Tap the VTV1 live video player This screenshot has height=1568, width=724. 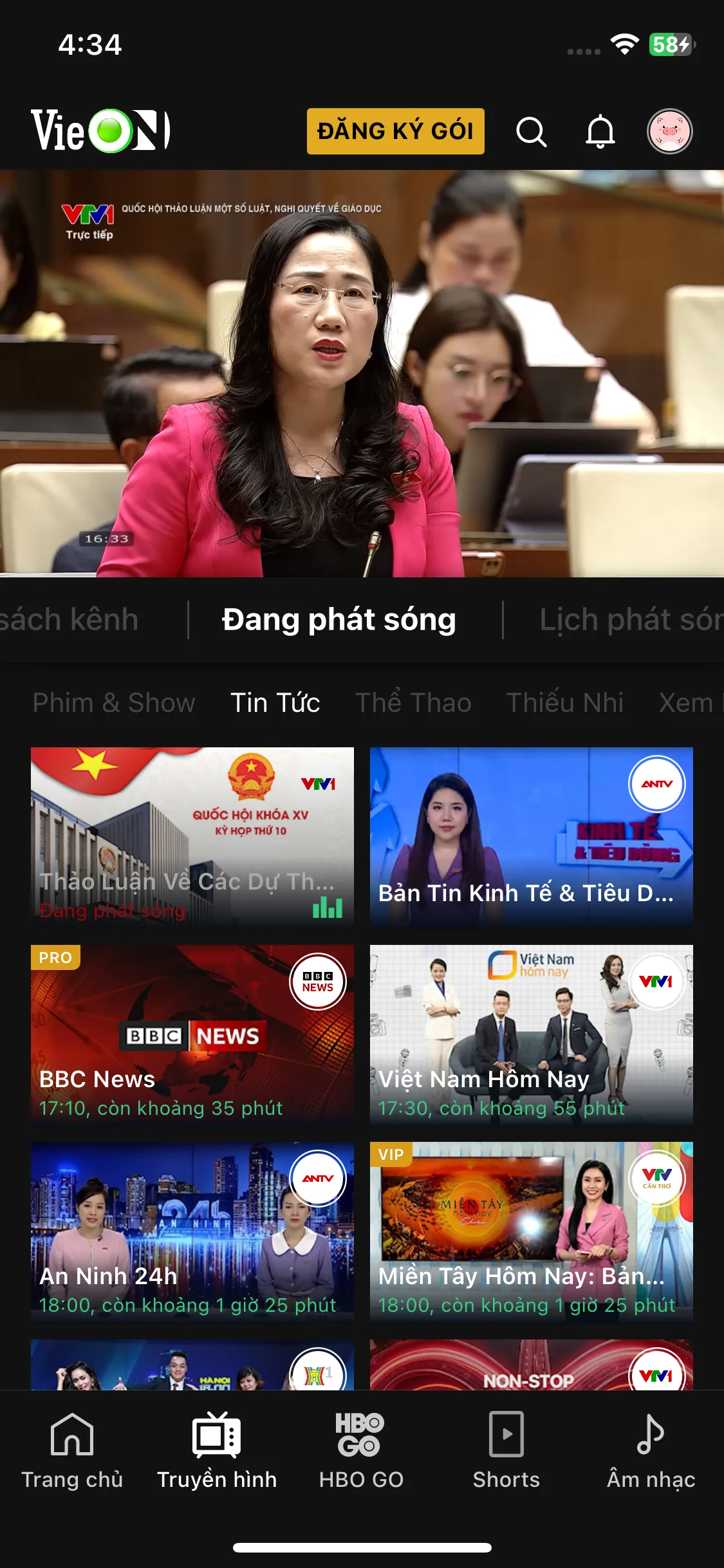tap(362, 373)
